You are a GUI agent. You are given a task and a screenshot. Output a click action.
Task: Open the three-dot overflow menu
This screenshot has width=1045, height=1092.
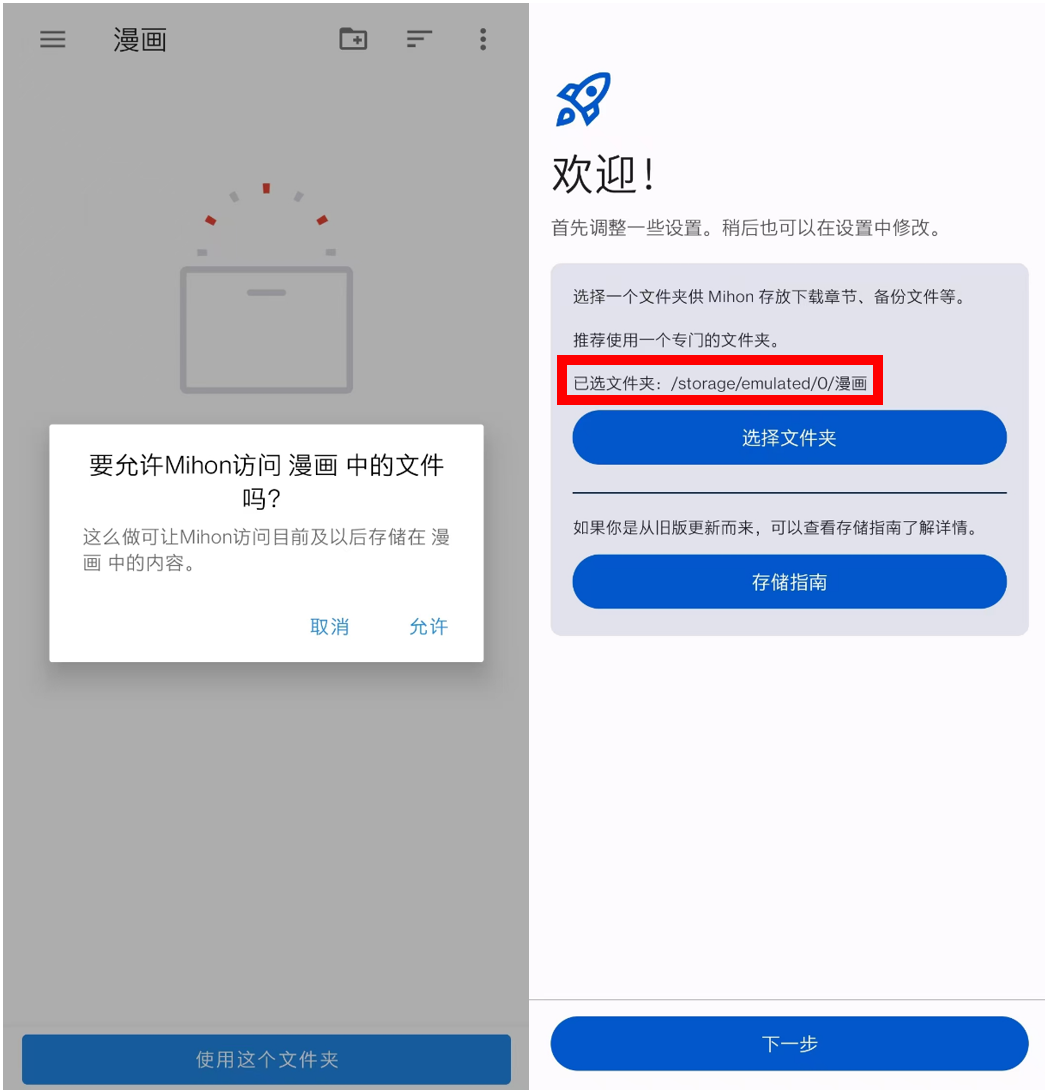pos(483,40)
